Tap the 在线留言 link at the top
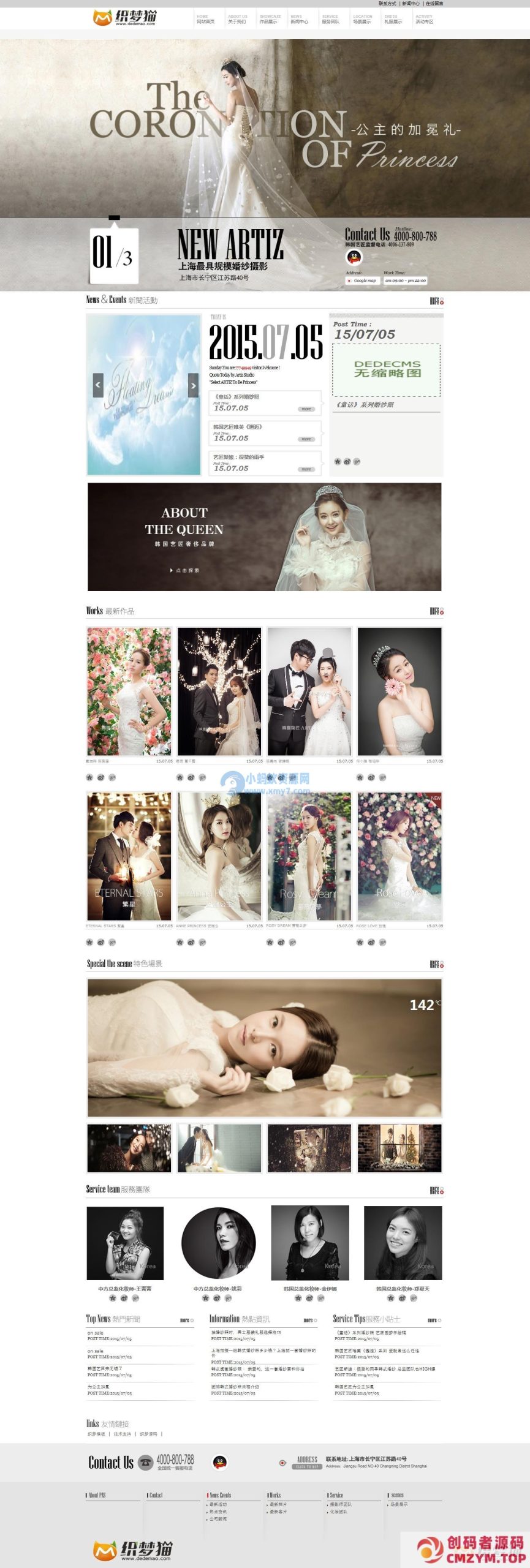 click(x=434, y=4)
